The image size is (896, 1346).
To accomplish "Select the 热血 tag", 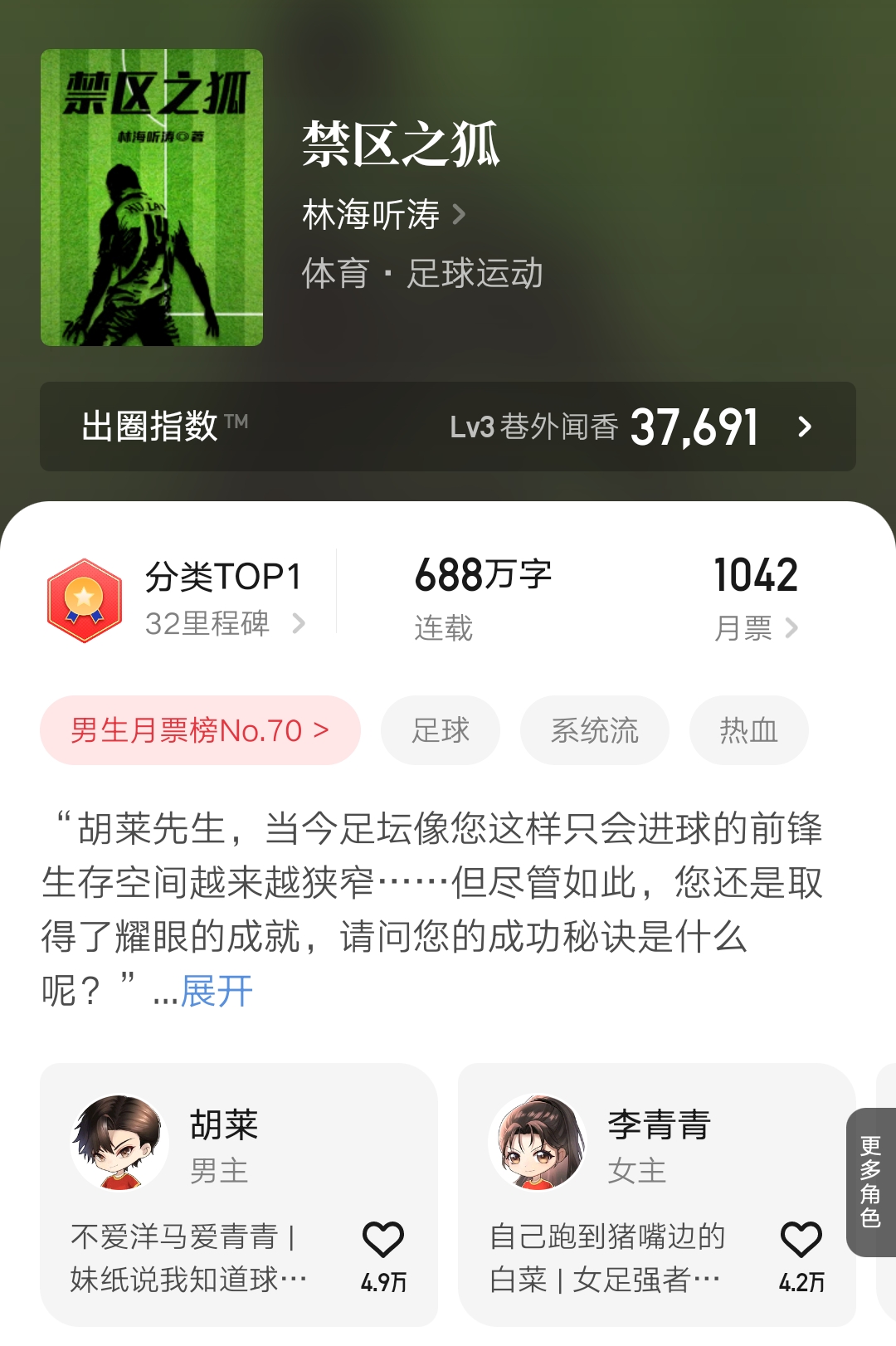I will coord(747,730).
